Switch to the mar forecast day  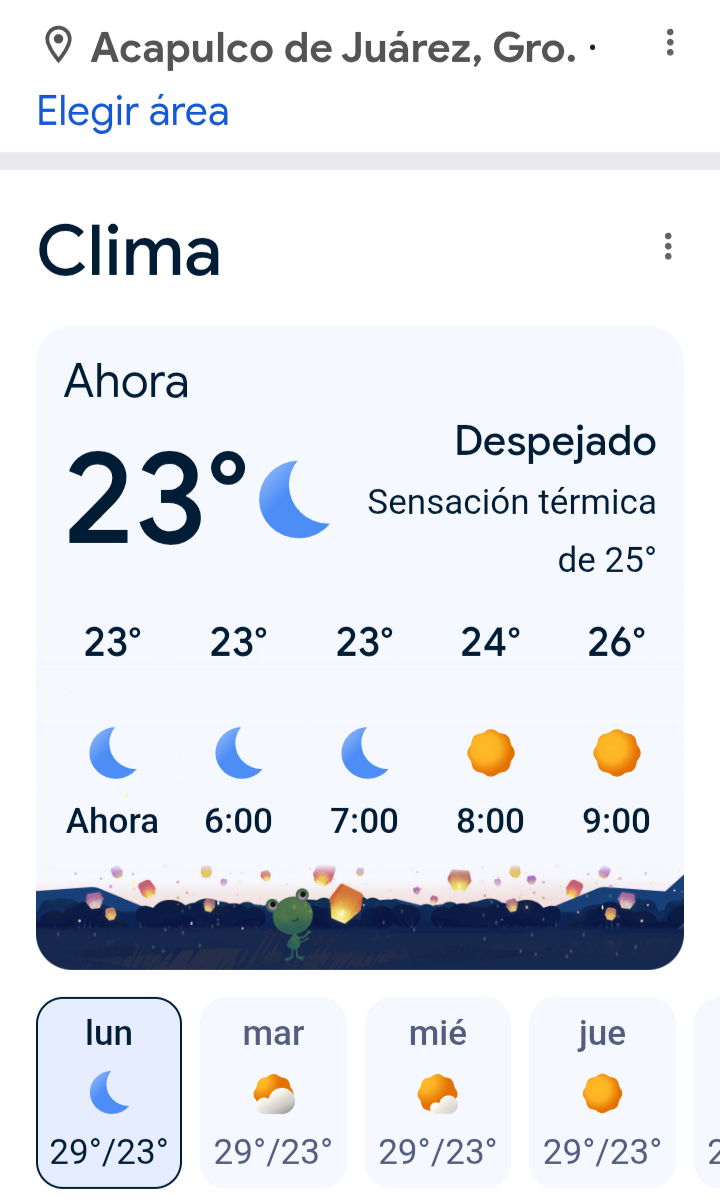[273, 1091]
